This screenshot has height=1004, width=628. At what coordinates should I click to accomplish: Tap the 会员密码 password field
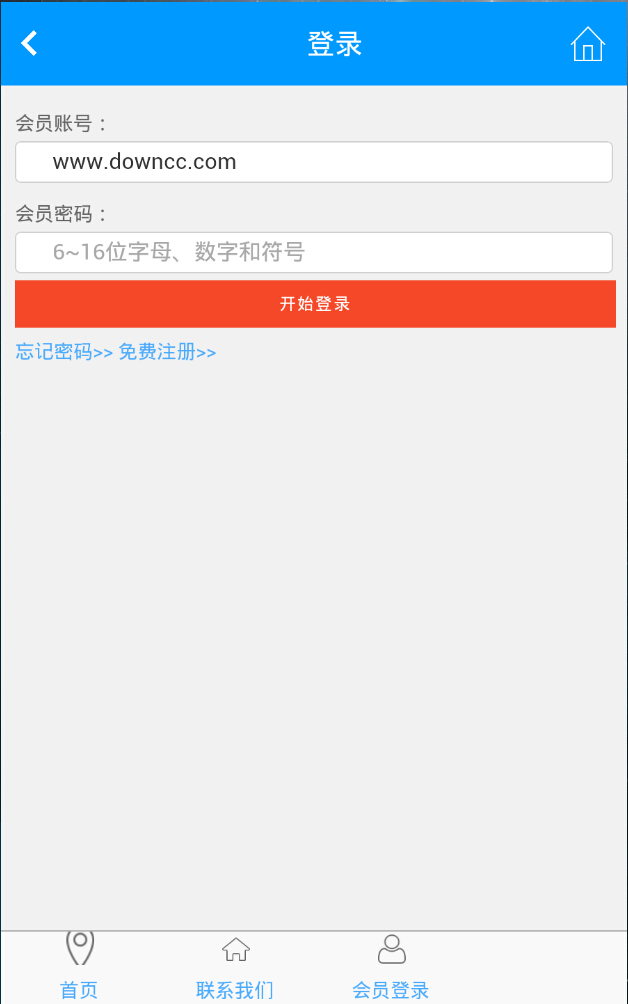[313, 252]
